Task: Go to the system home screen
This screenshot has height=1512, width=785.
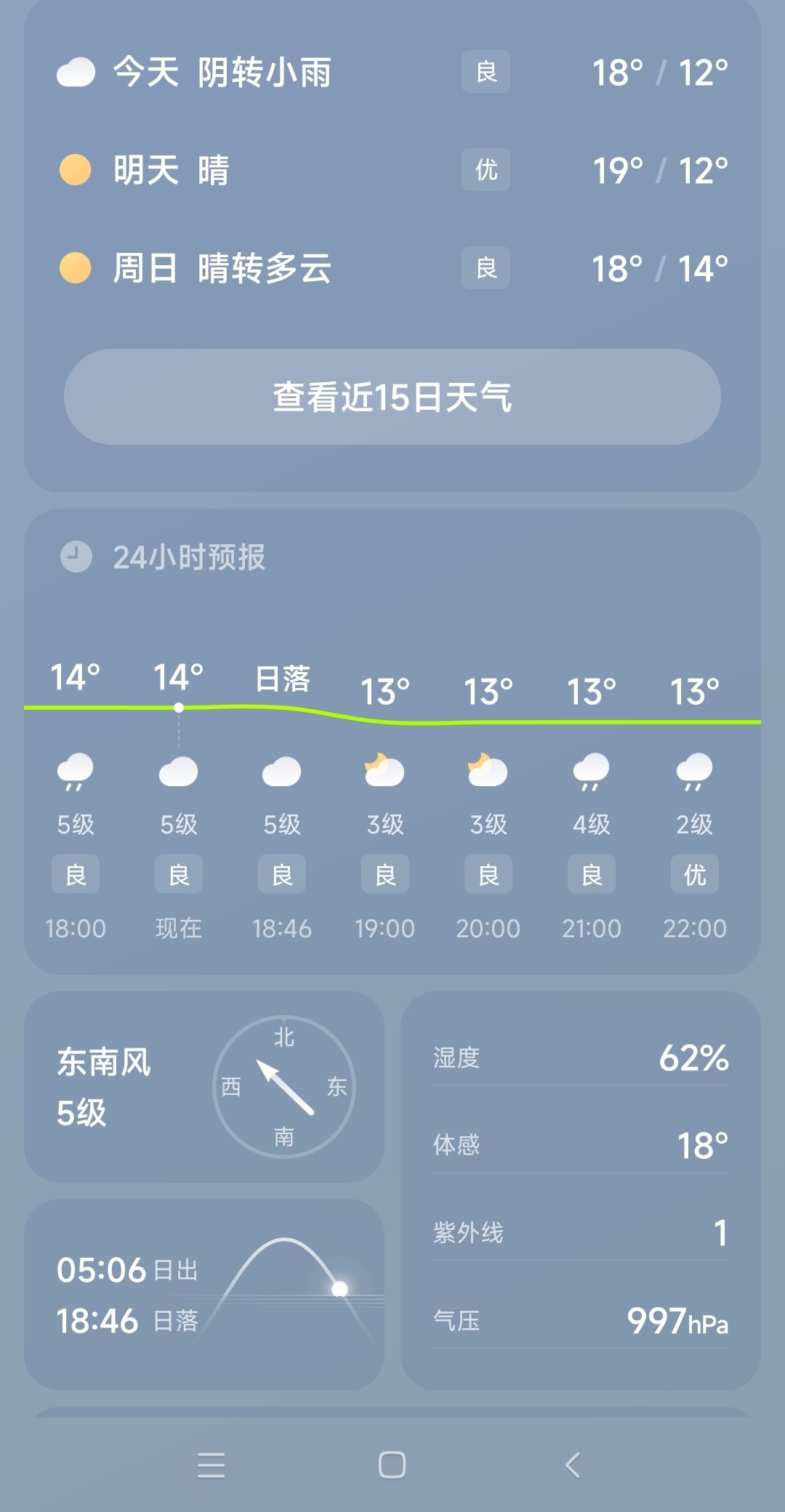Action: coord(392,1465)
